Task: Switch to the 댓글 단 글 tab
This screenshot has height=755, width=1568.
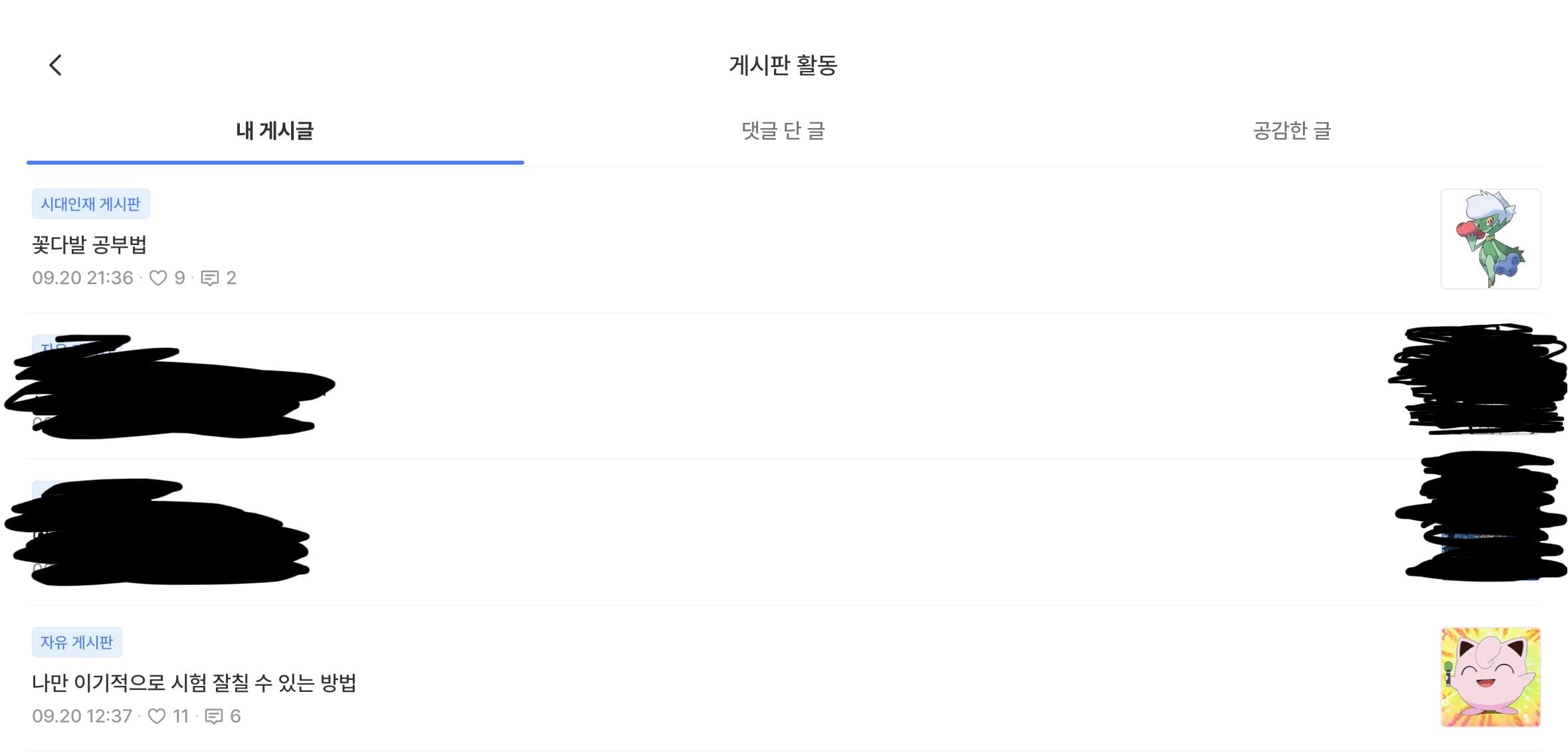Action: 783,131
